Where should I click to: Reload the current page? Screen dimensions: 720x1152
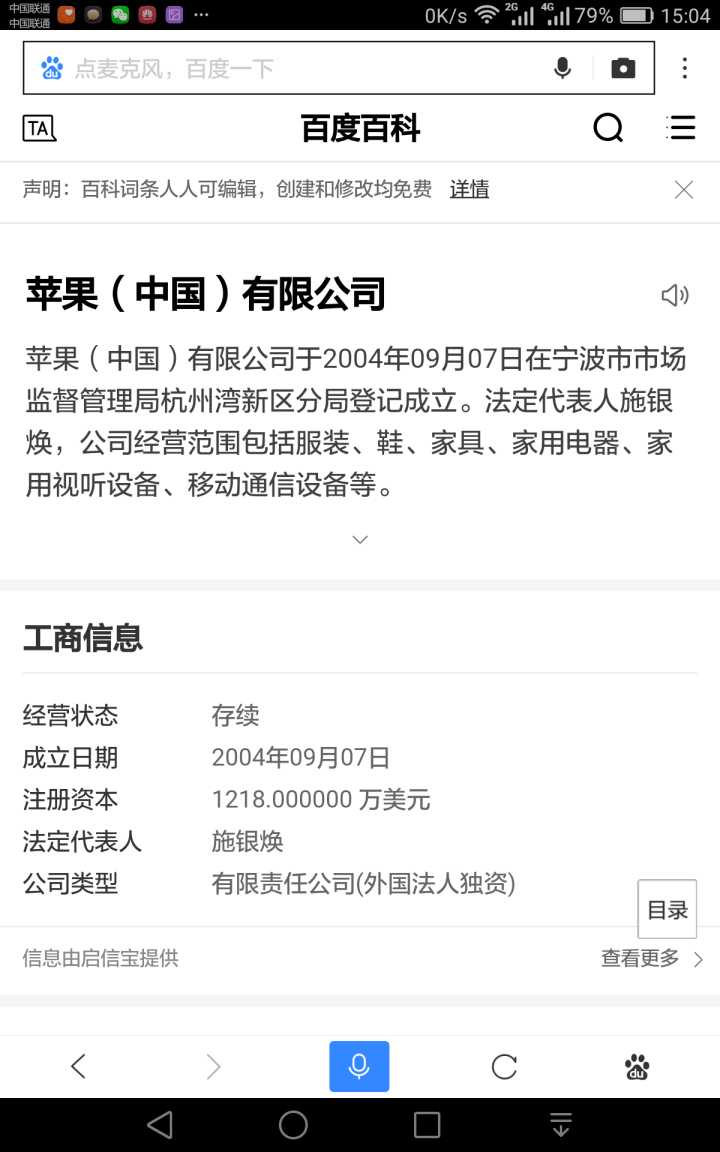tap(504, 1067)
